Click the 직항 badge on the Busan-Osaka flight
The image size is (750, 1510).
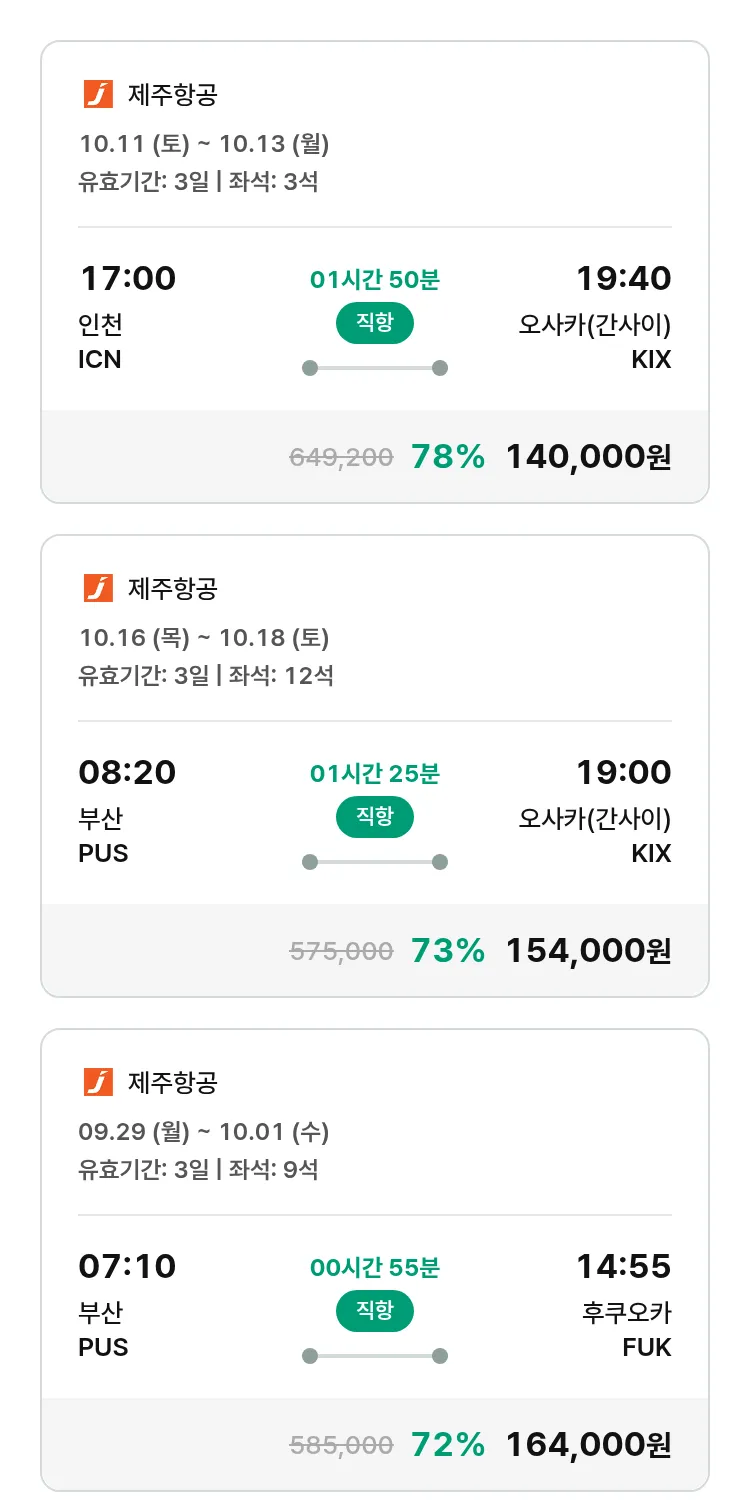(x=374, y=817)
